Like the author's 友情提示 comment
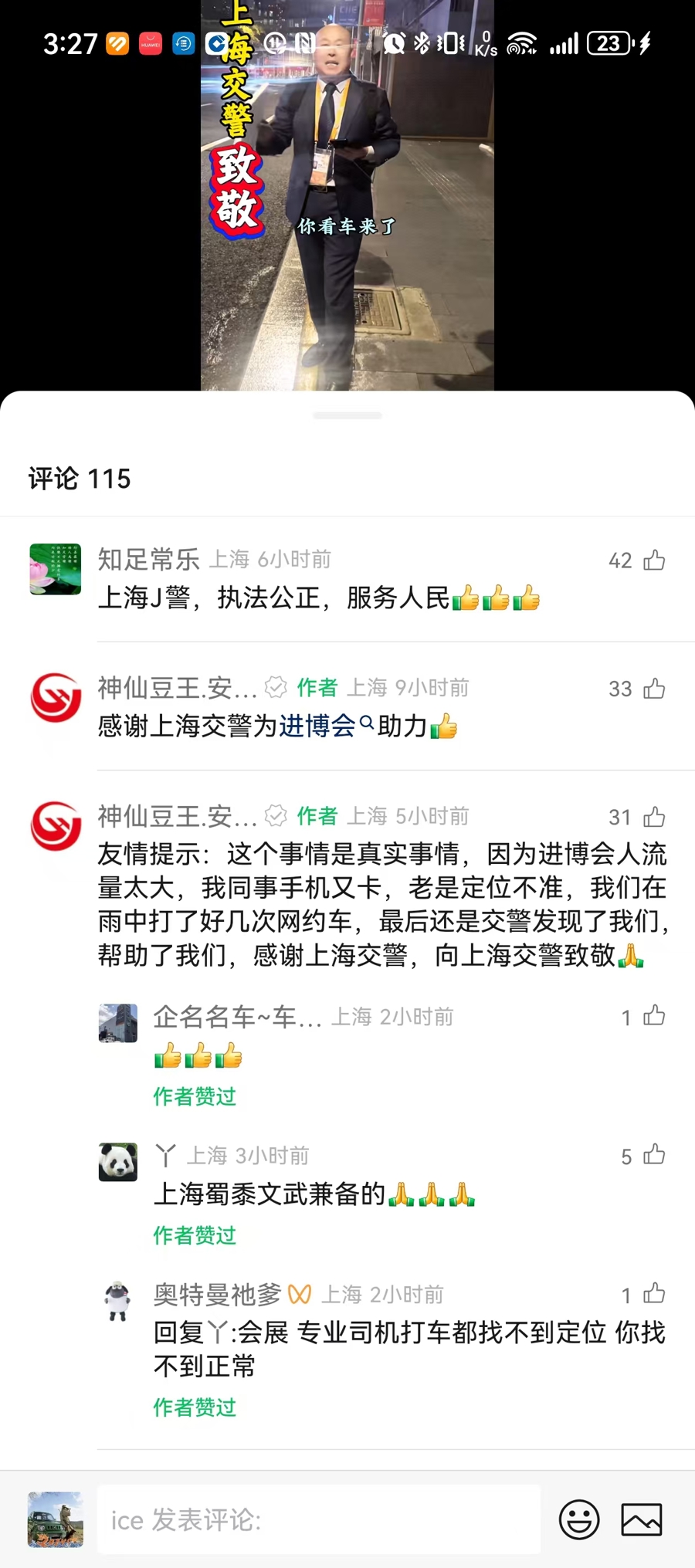Viewport: 695px width, 1568px height. [653, 817]
